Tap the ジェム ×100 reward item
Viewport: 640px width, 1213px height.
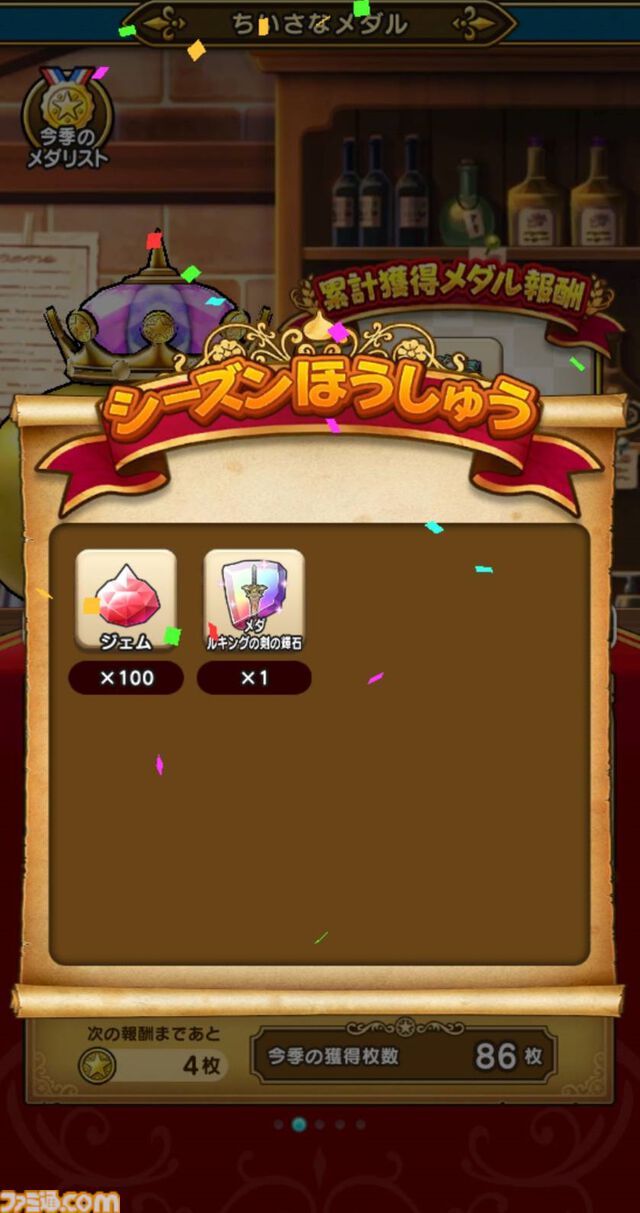pyautogui.click(x=126, y=600)
